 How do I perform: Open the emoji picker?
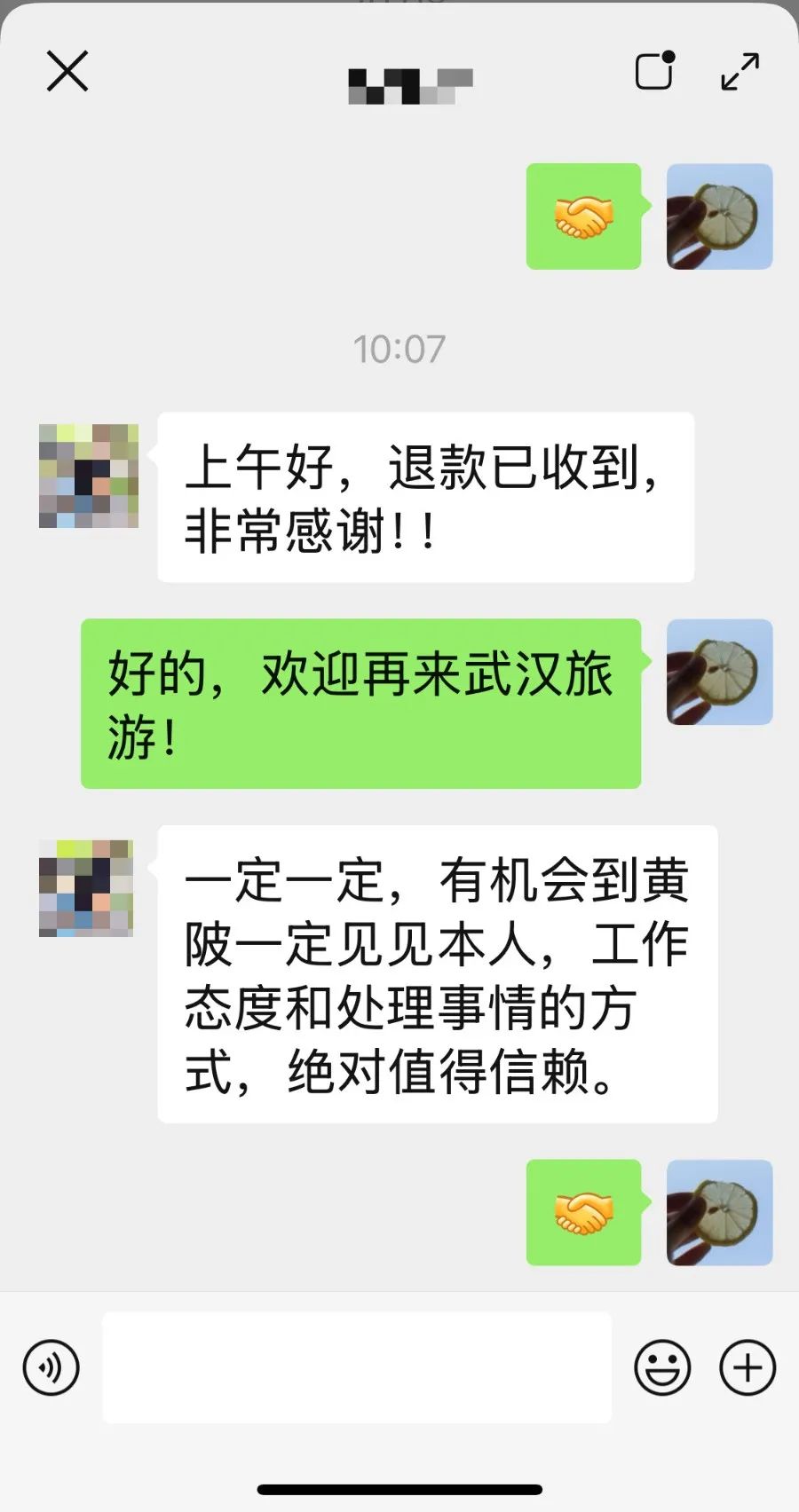662,1367
